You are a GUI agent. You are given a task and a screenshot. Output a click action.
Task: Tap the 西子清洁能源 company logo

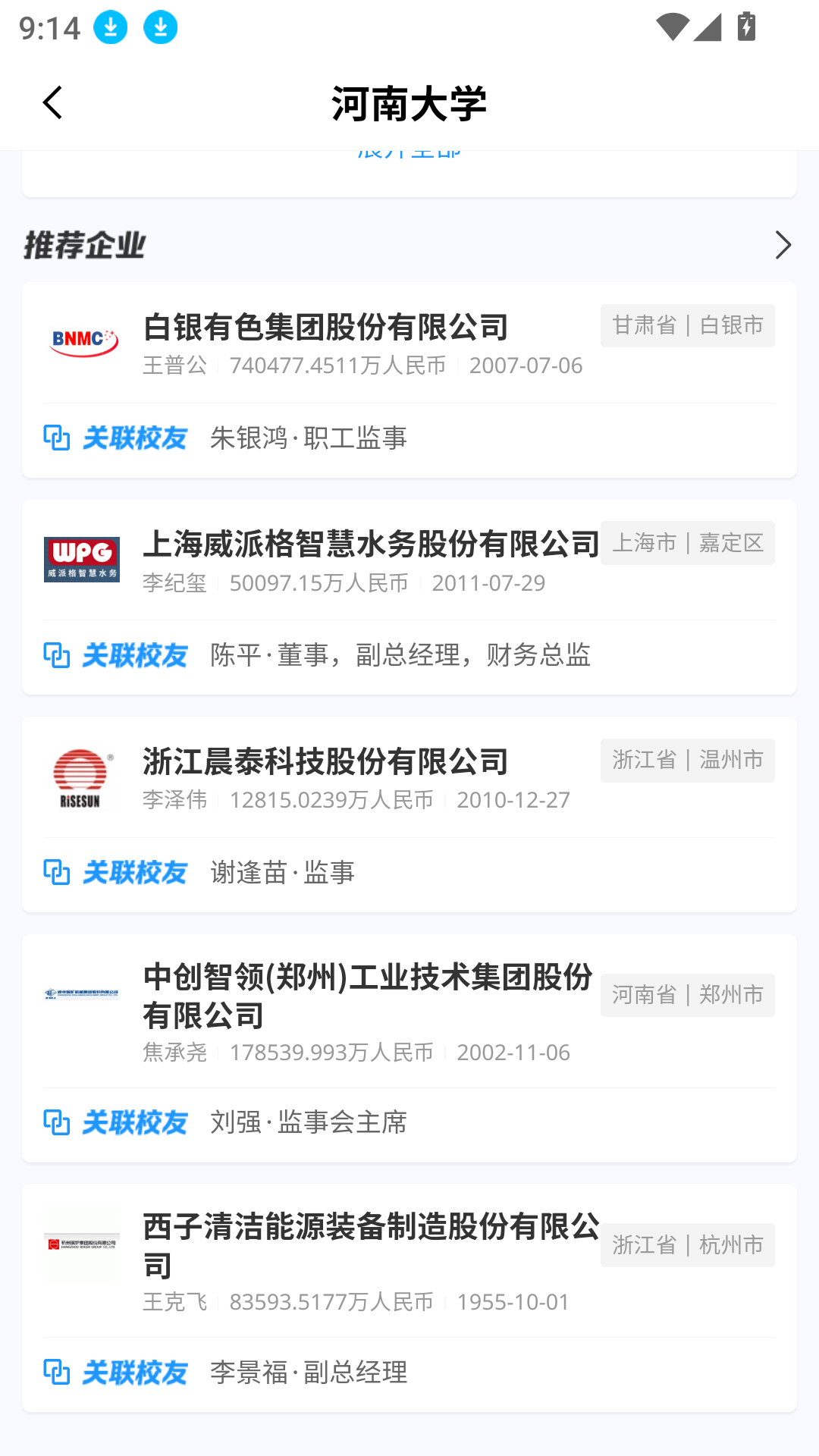[83, 1243]
